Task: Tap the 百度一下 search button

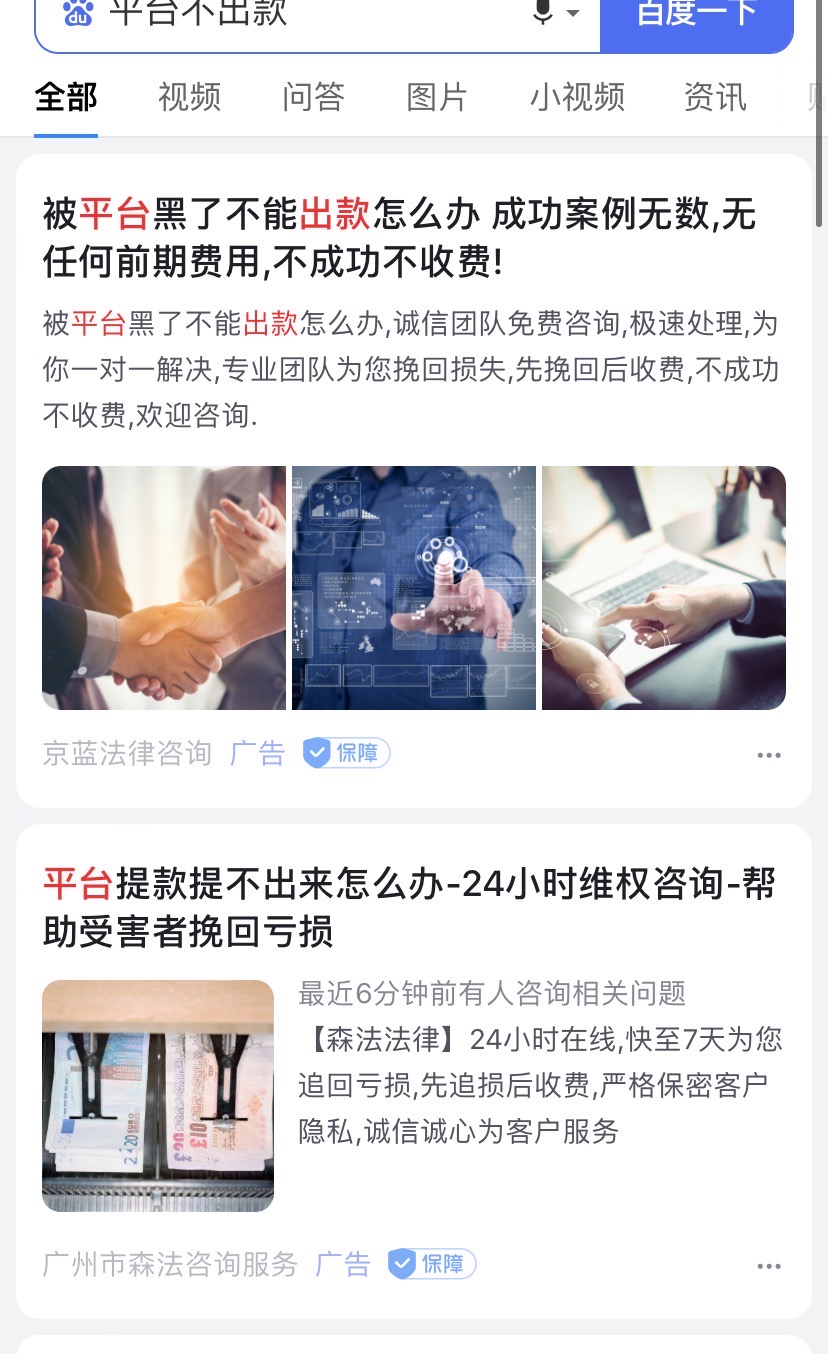Action: [696, 15]
